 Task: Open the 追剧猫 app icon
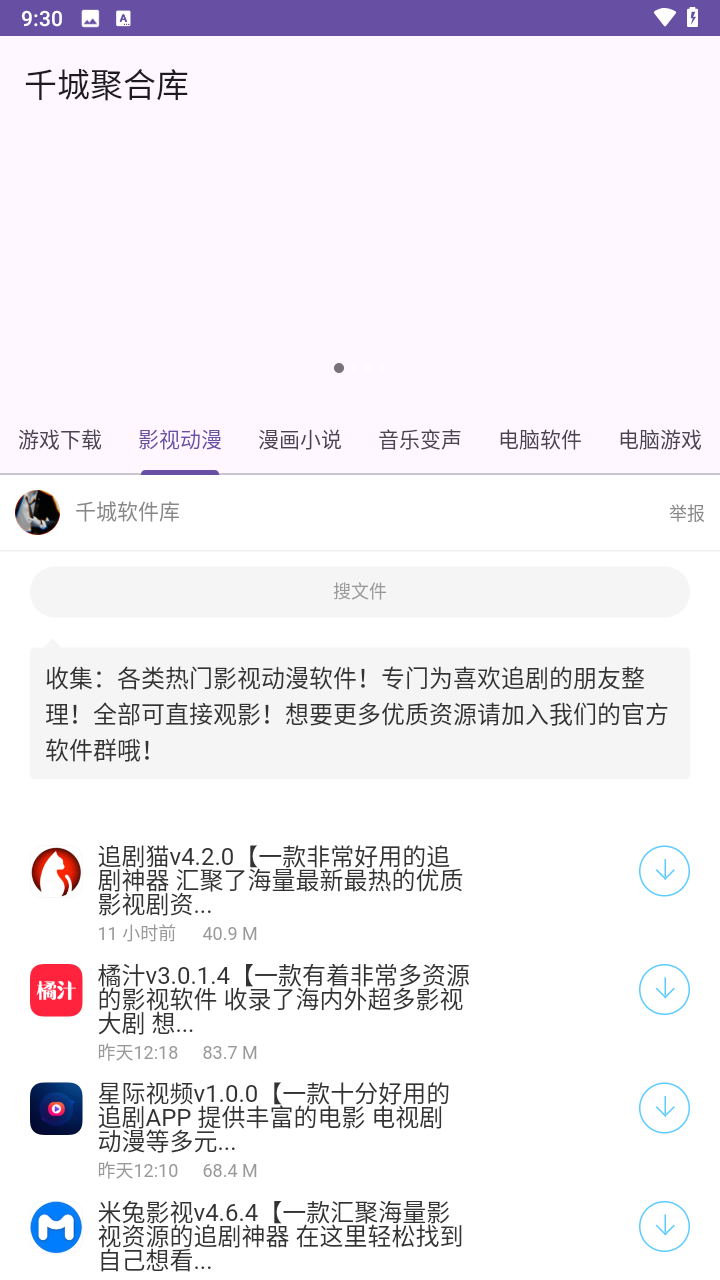tap(56, 871)
